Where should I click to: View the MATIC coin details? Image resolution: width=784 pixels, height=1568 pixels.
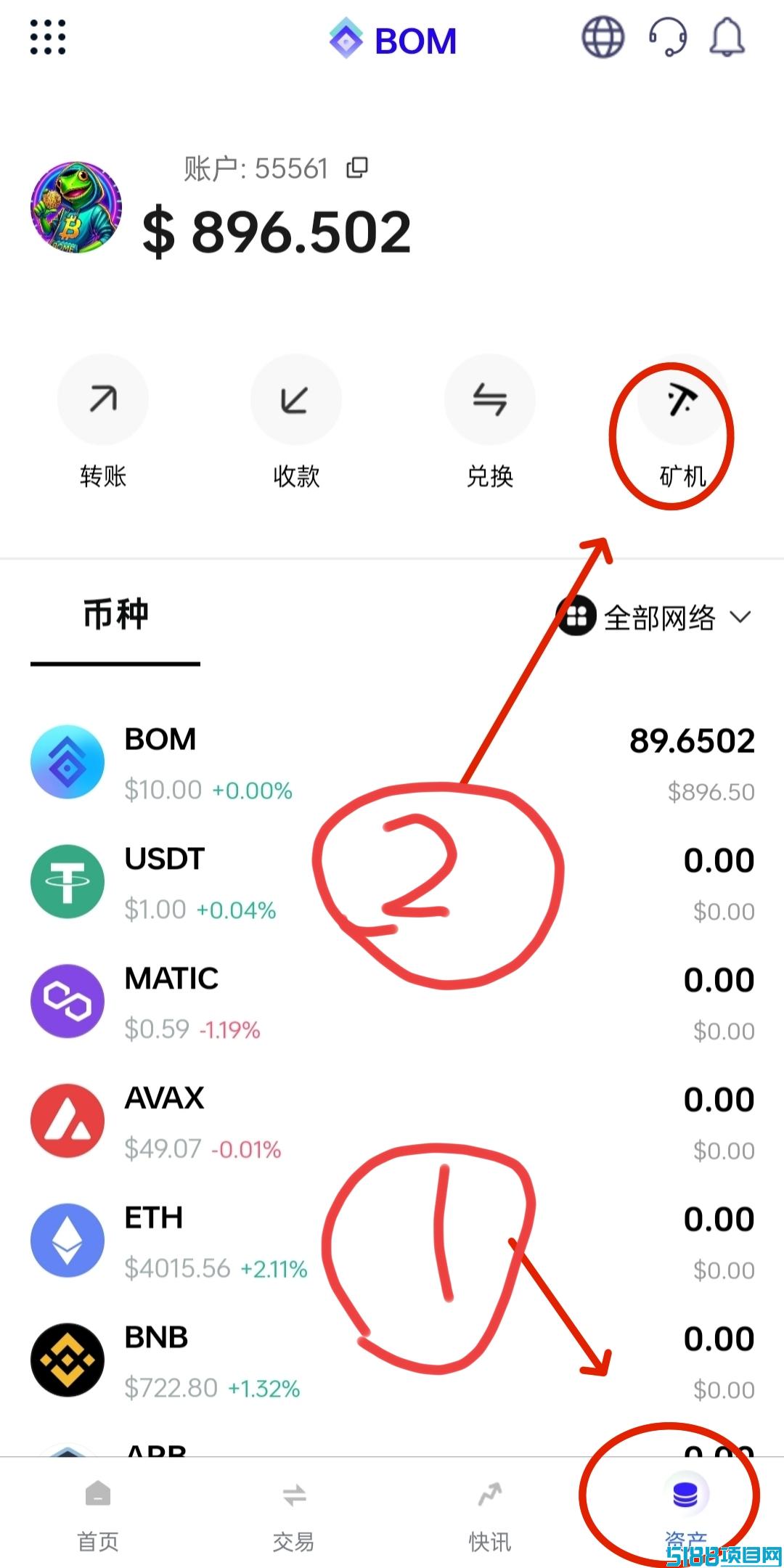click(392, 1003)
